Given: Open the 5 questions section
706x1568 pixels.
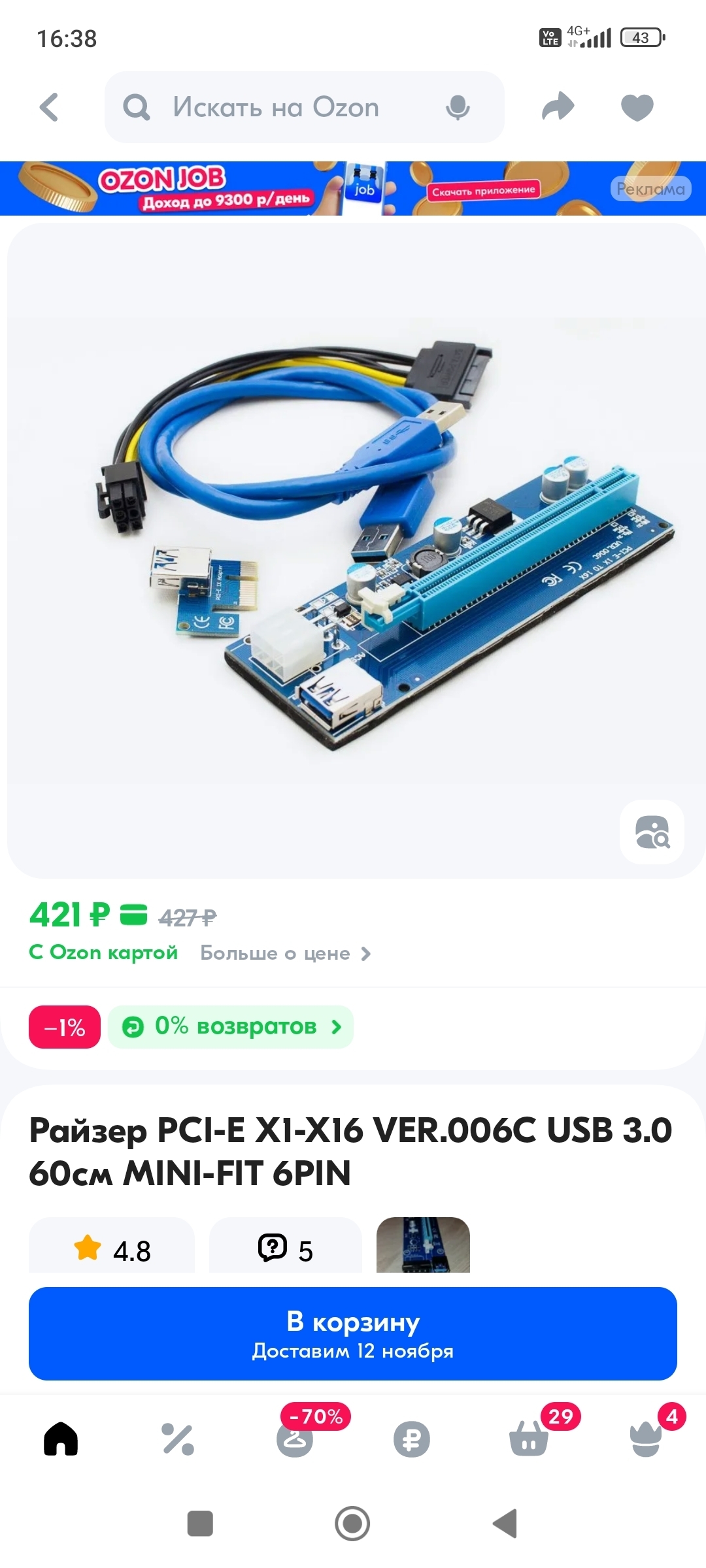Looking at the screenshot, I should click(x=286, y=1249).
